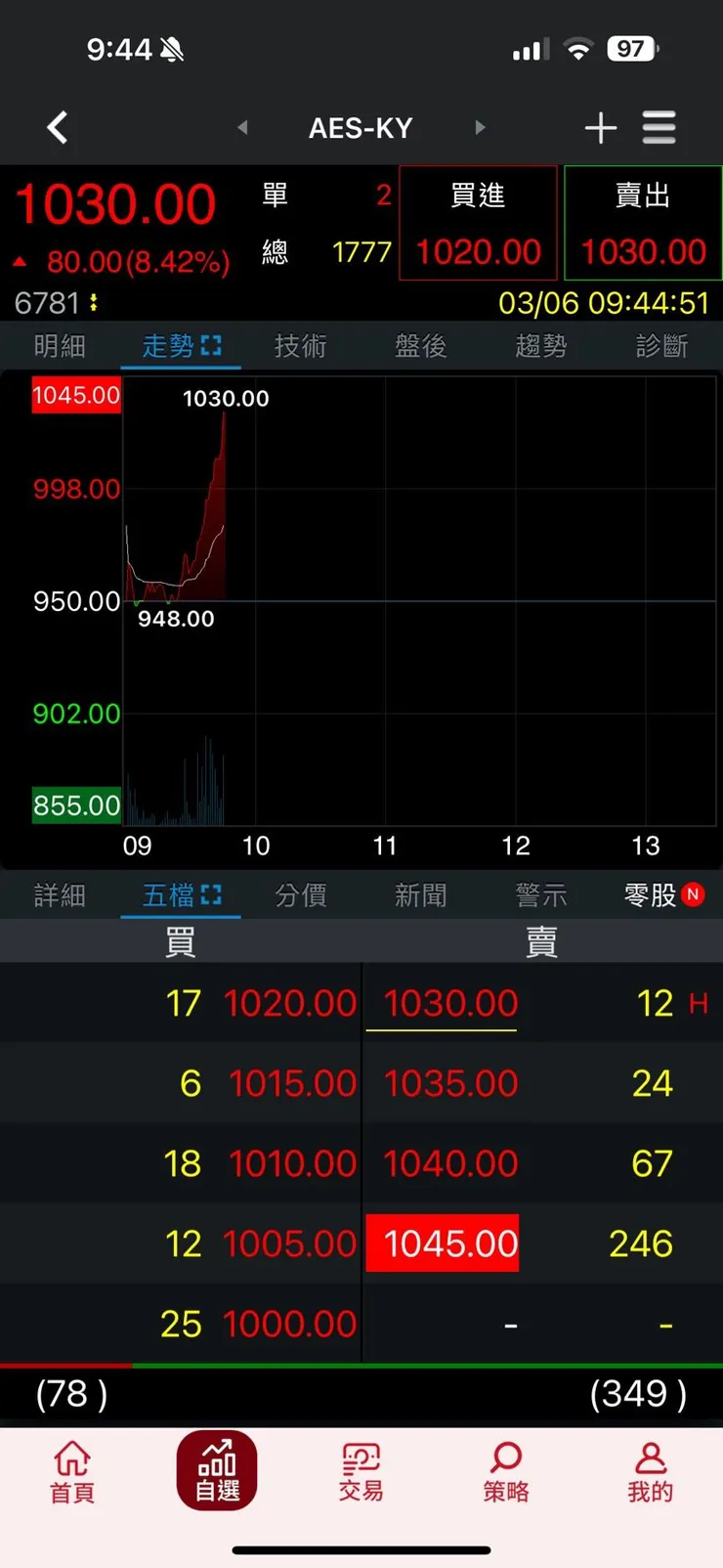Switch to the 分價 price-volume tab
The height and width of the screenshot is (1568, 723).
point(300,895)
